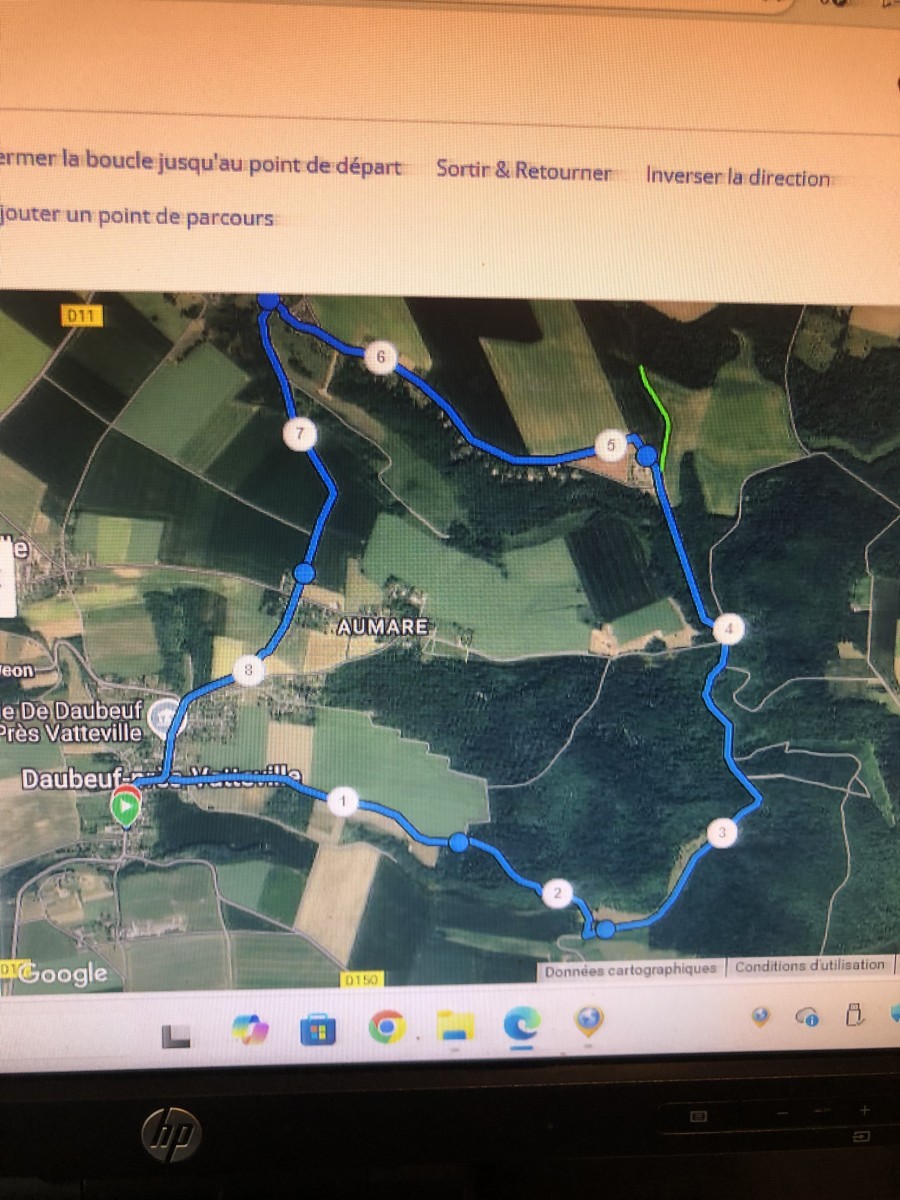The width and height of the screenshot is (900, 1200).
Task: Open 'Données cartographiques' map info
Action: point(631,969)
